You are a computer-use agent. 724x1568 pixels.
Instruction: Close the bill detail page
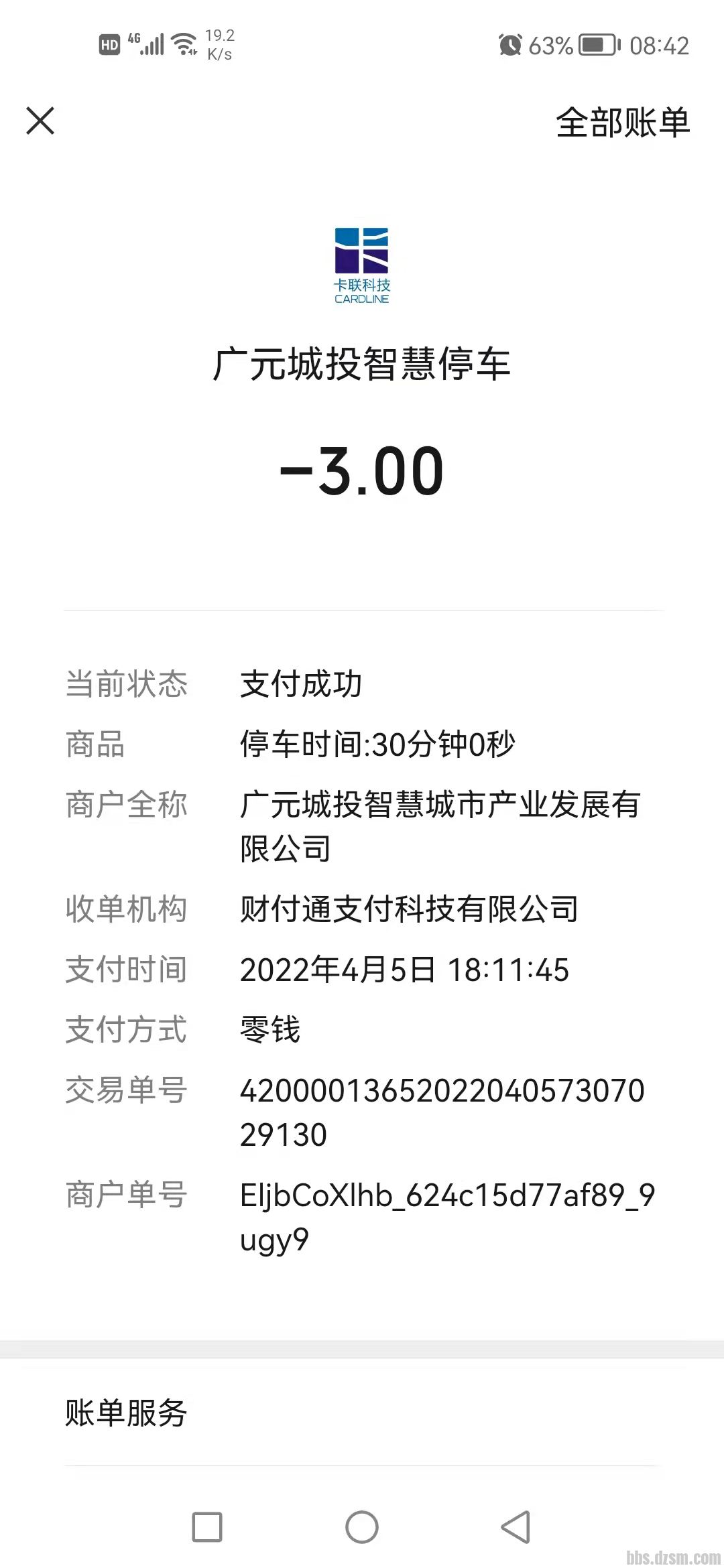click(40, 121)
